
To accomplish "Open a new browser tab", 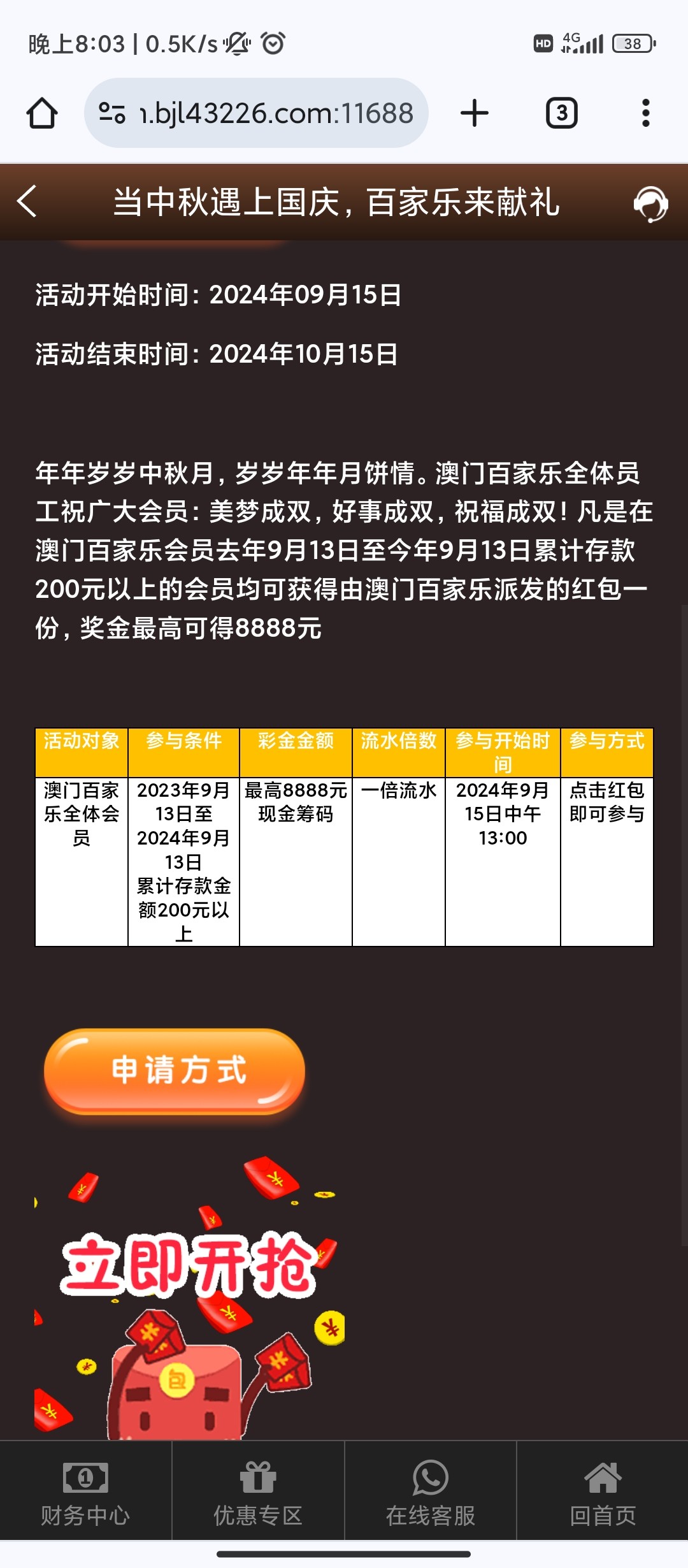I will coord(475,113).
